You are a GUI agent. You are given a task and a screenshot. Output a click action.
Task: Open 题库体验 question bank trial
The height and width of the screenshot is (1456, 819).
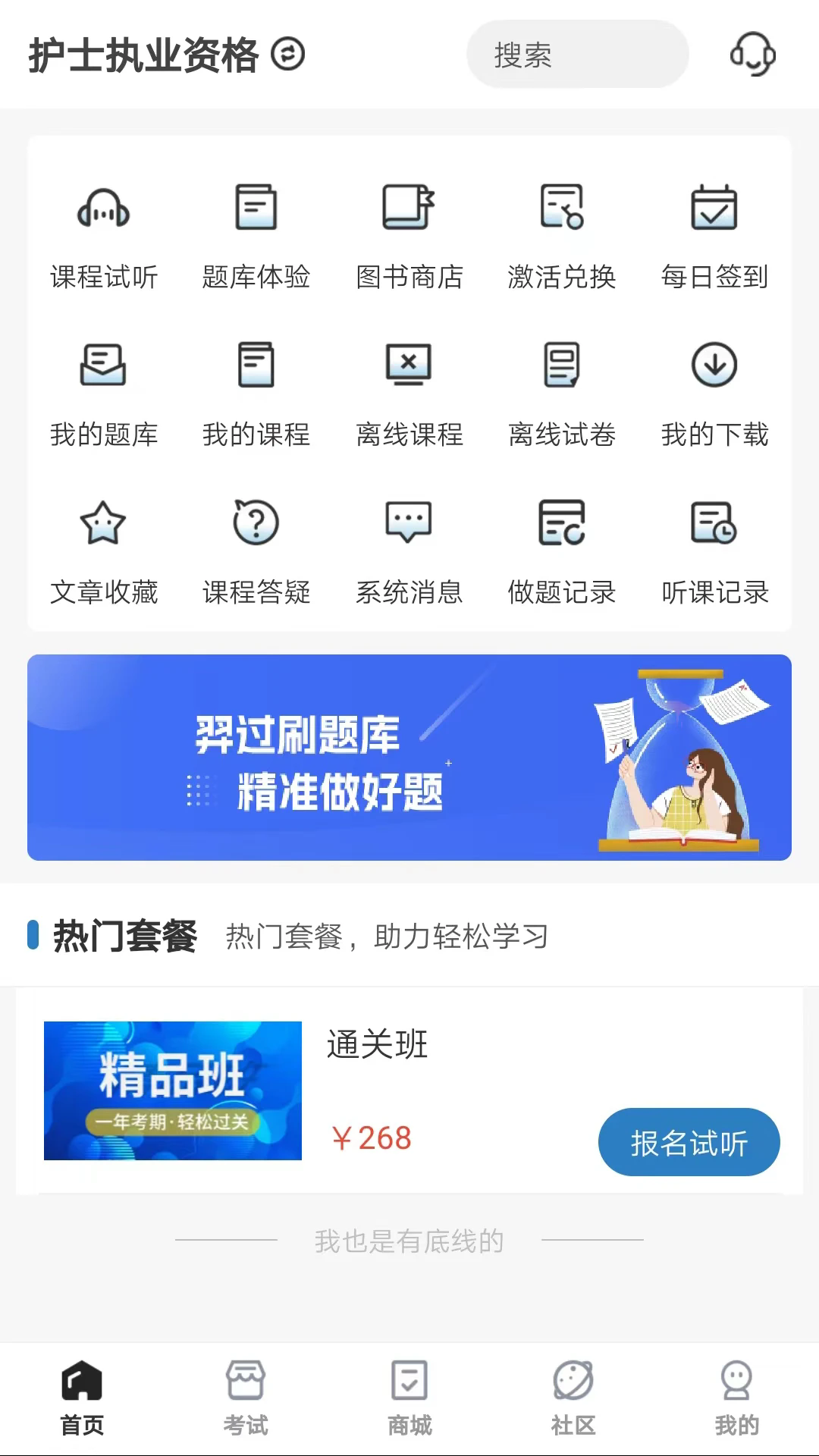pos(256,235)
